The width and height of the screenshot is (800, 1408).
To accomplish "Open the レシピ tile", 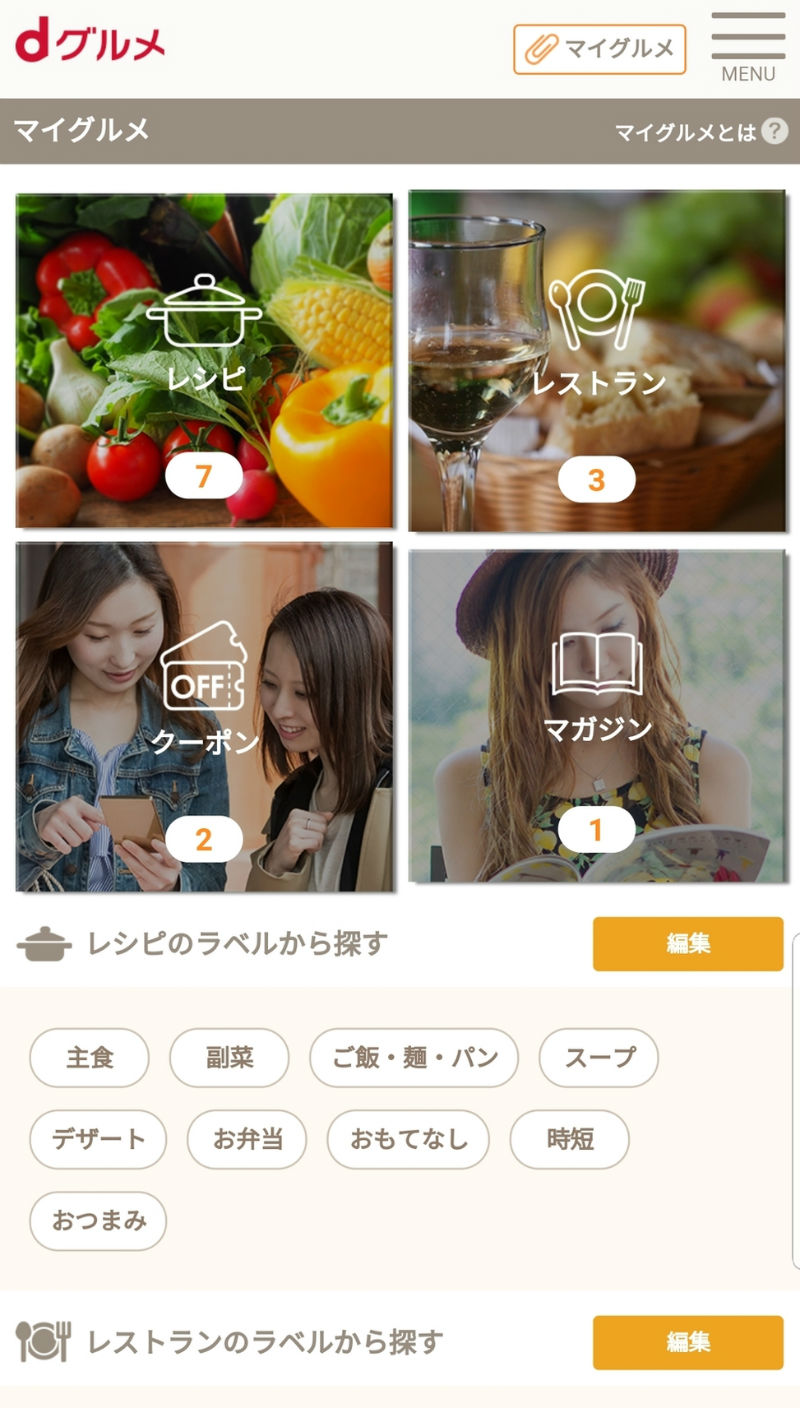I will (x=204, y=360).
